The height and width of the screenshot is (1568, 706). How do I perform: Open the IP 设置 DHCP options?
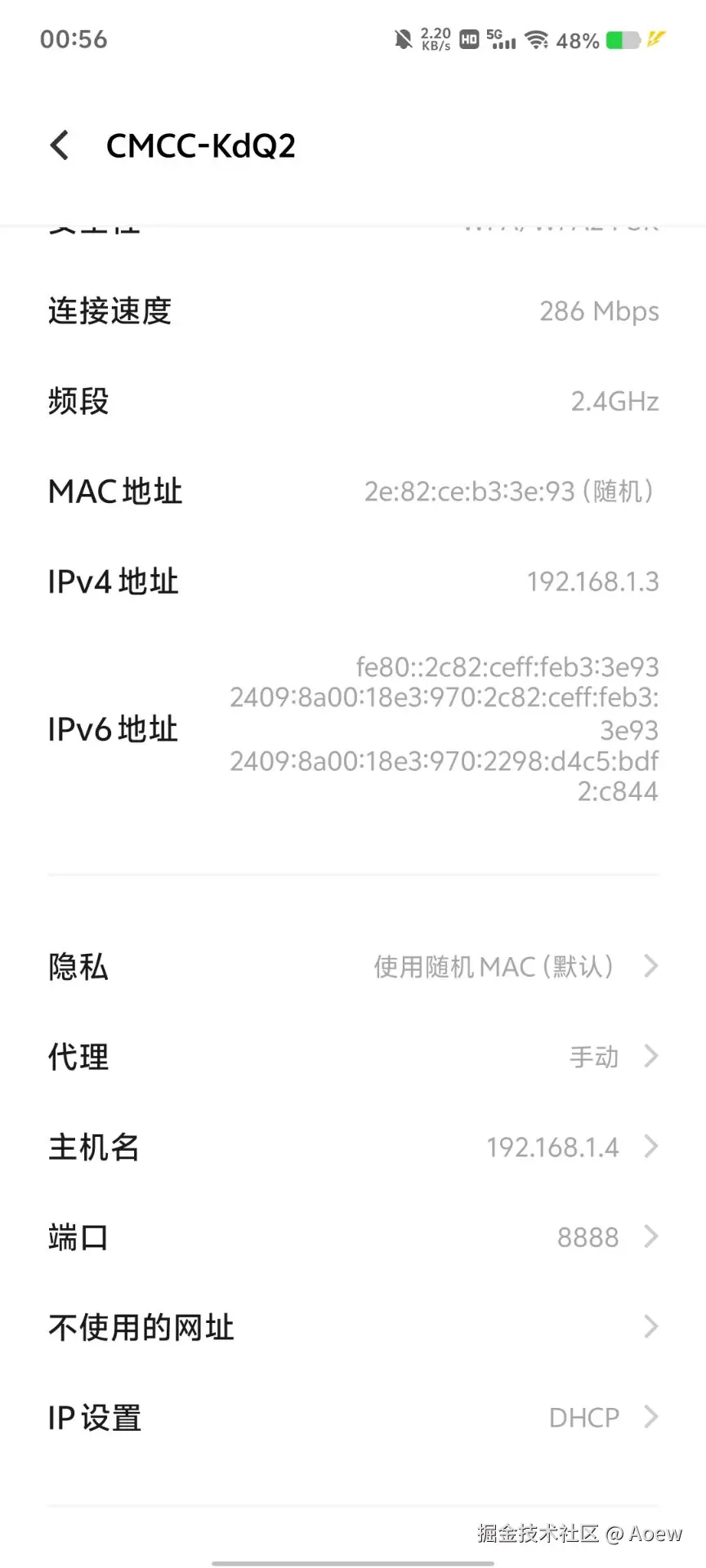point(353,1417)
